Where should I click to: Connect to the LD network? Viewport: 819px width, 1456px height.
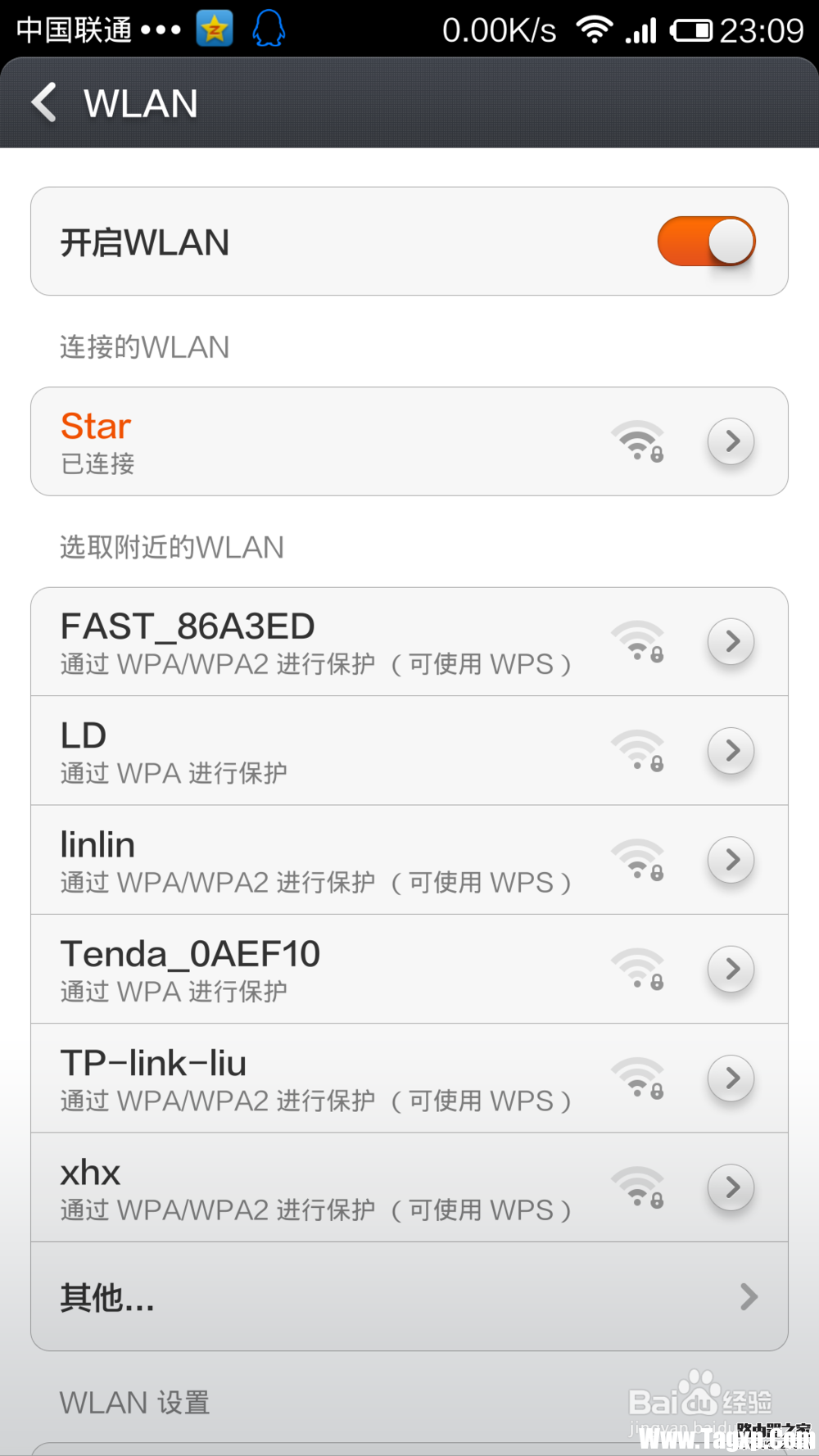(328, 751)
